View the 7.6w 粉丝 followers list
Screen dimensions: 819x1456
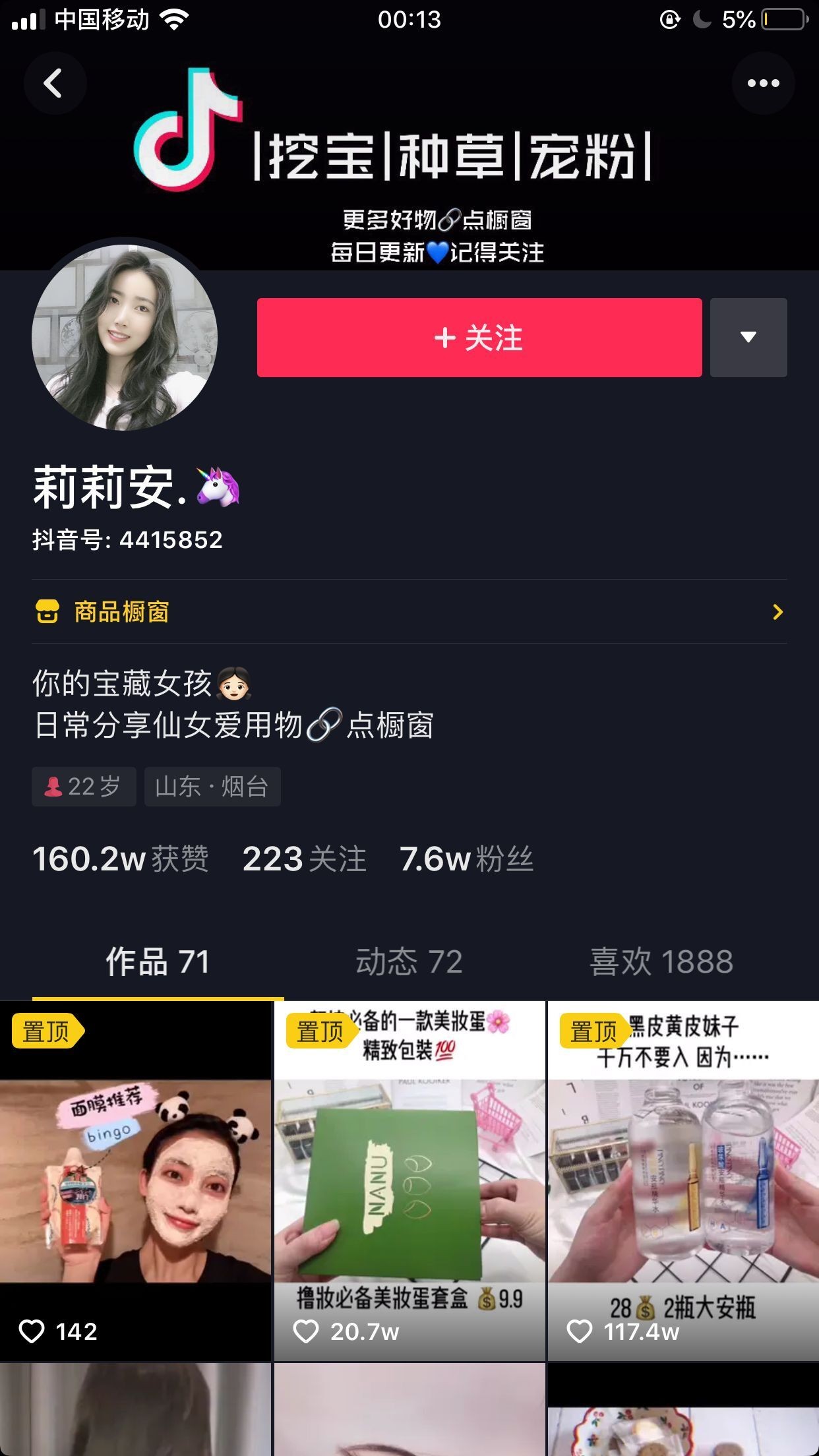coord(466,859)
